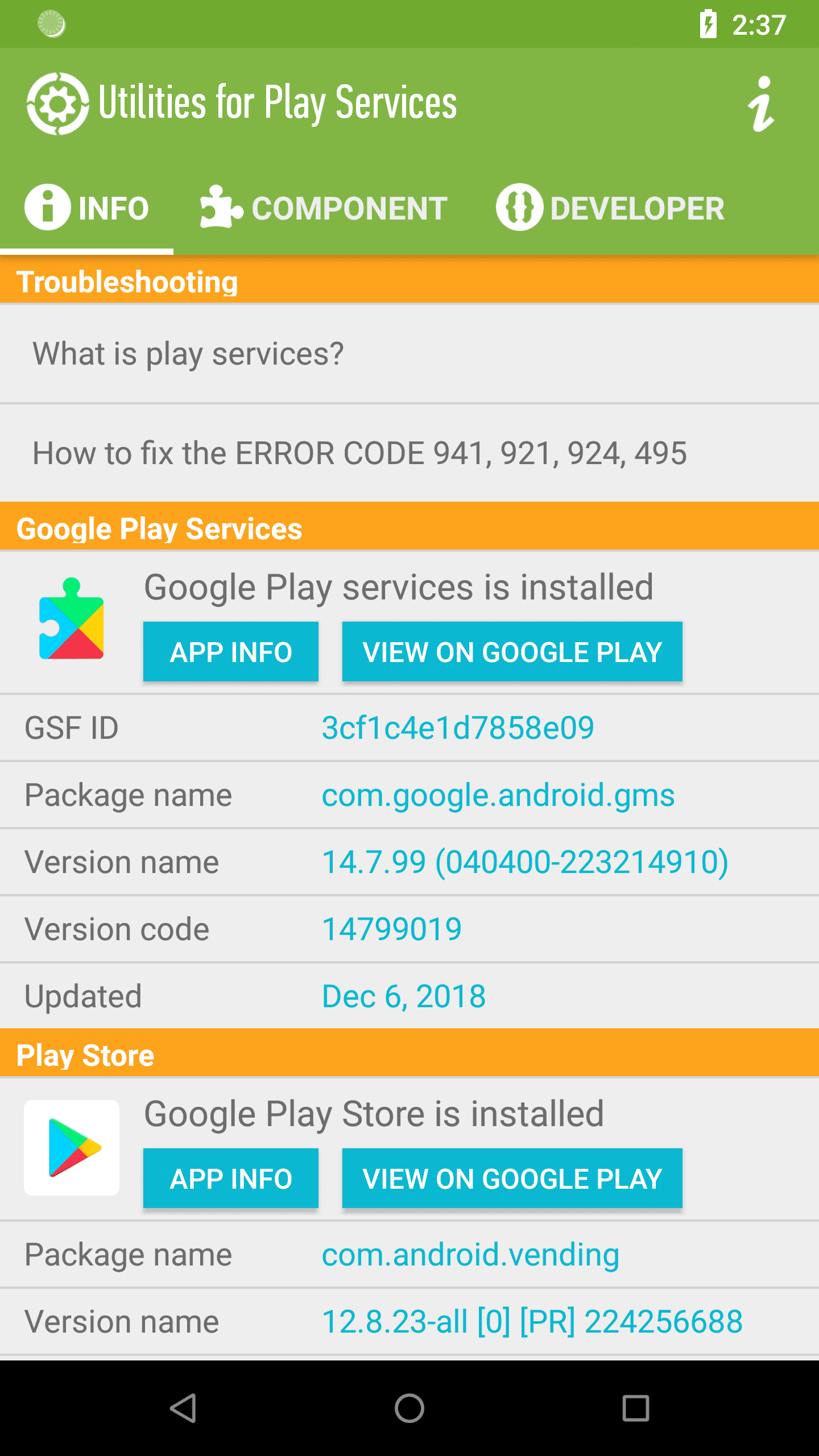Tap the com.google.android.gms package name
819x1456 pixels.
498,795
